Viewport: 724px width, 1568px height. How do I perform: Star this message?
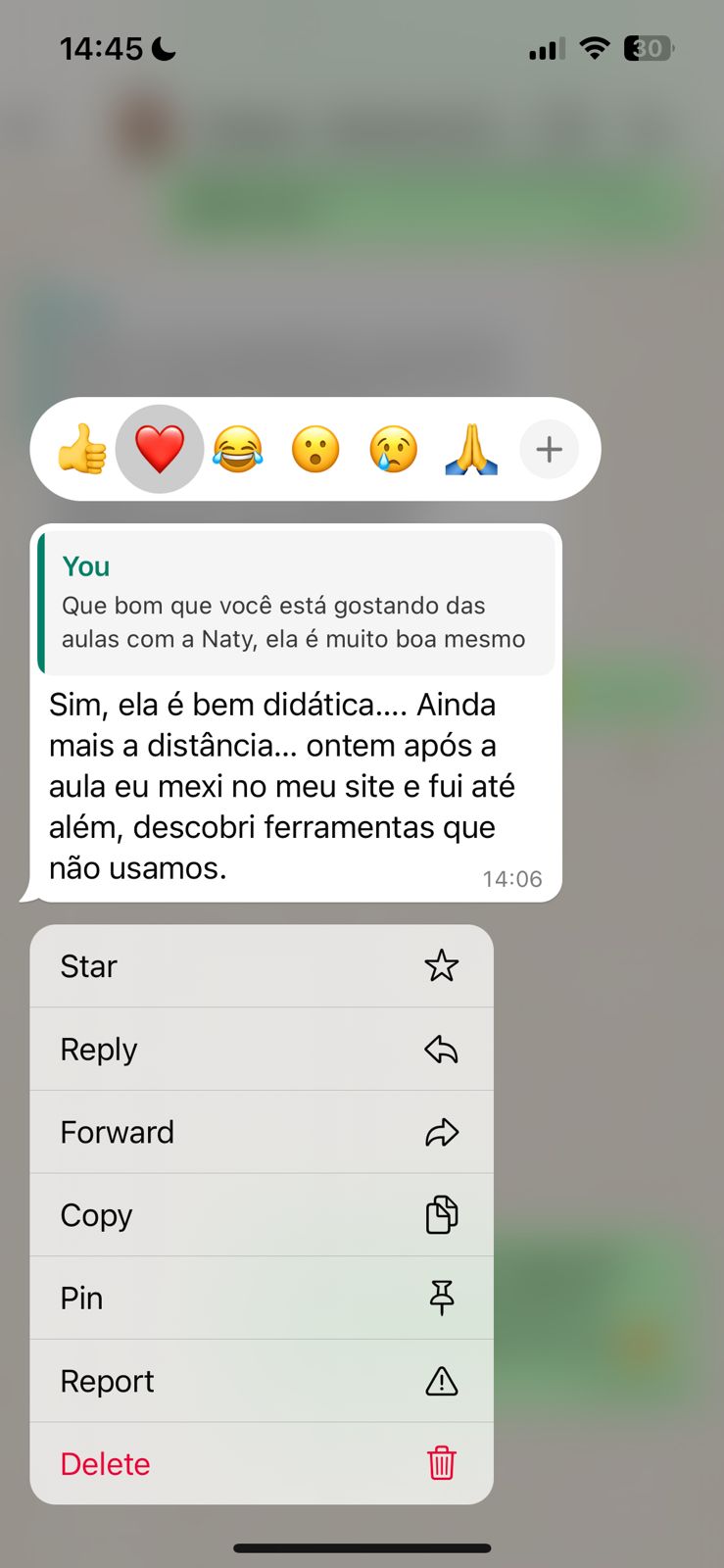(262, 966)
